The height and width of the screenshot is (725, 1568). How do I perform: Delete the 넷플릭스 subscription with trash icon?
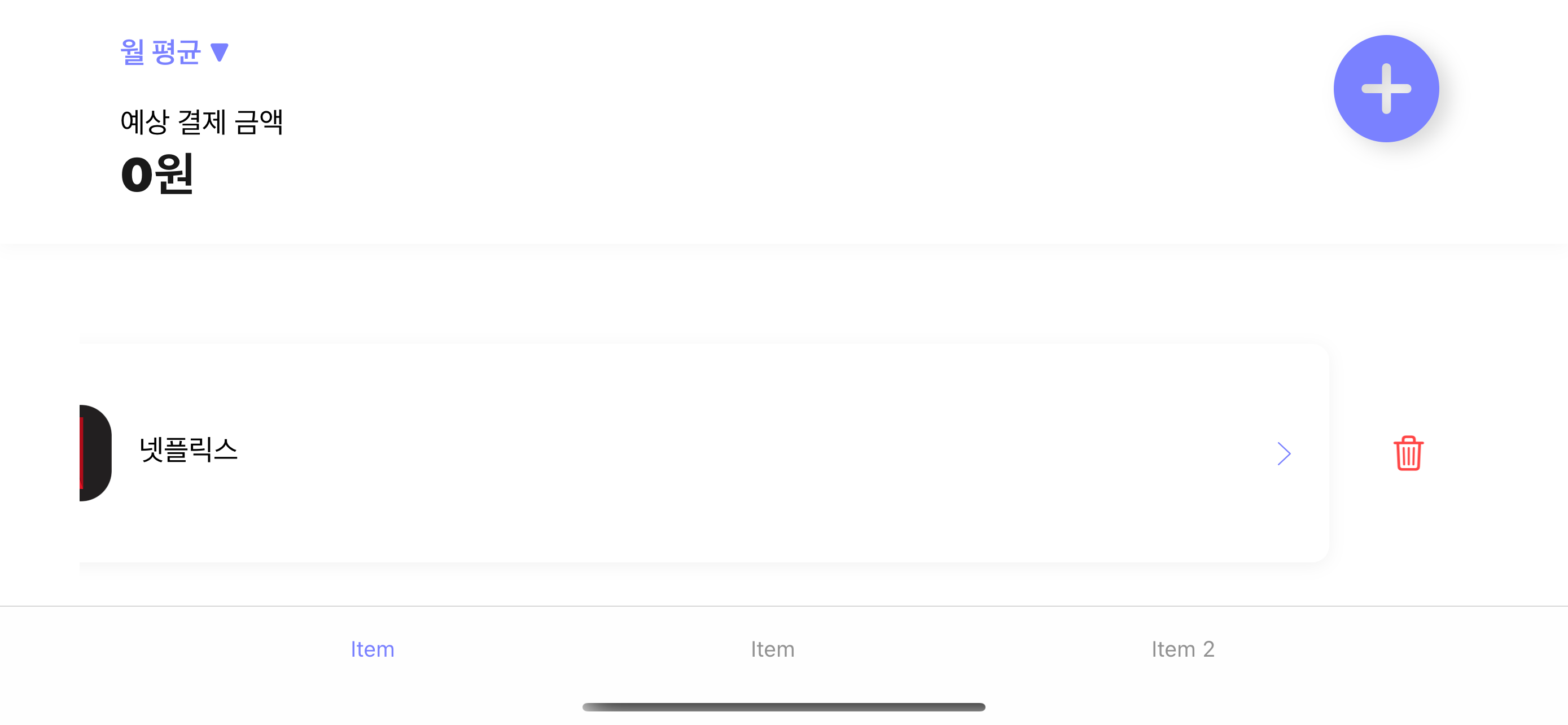point(1407,453)
